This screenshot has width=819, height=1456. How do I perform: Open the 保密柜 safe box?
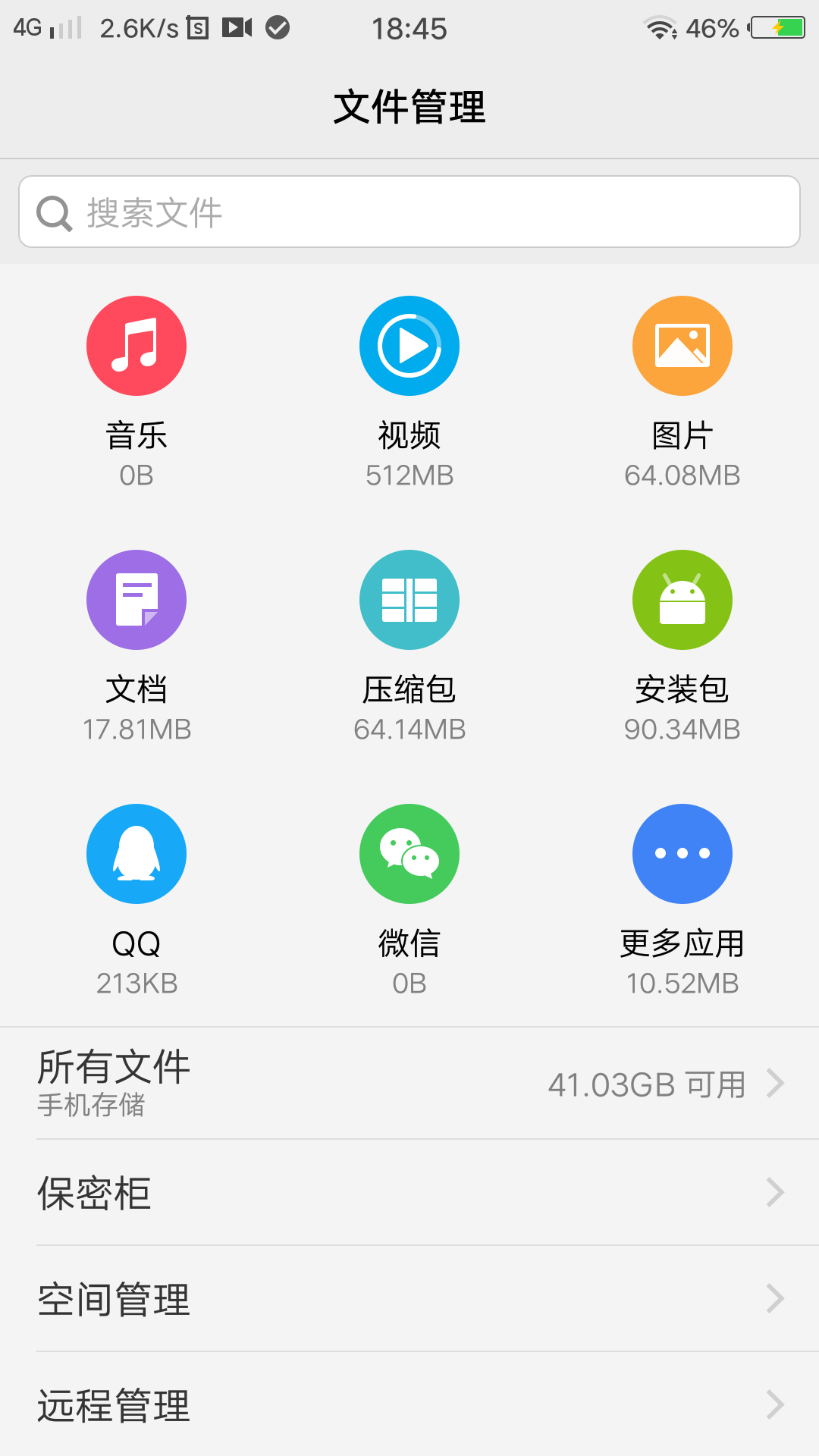pos(409,1193)
